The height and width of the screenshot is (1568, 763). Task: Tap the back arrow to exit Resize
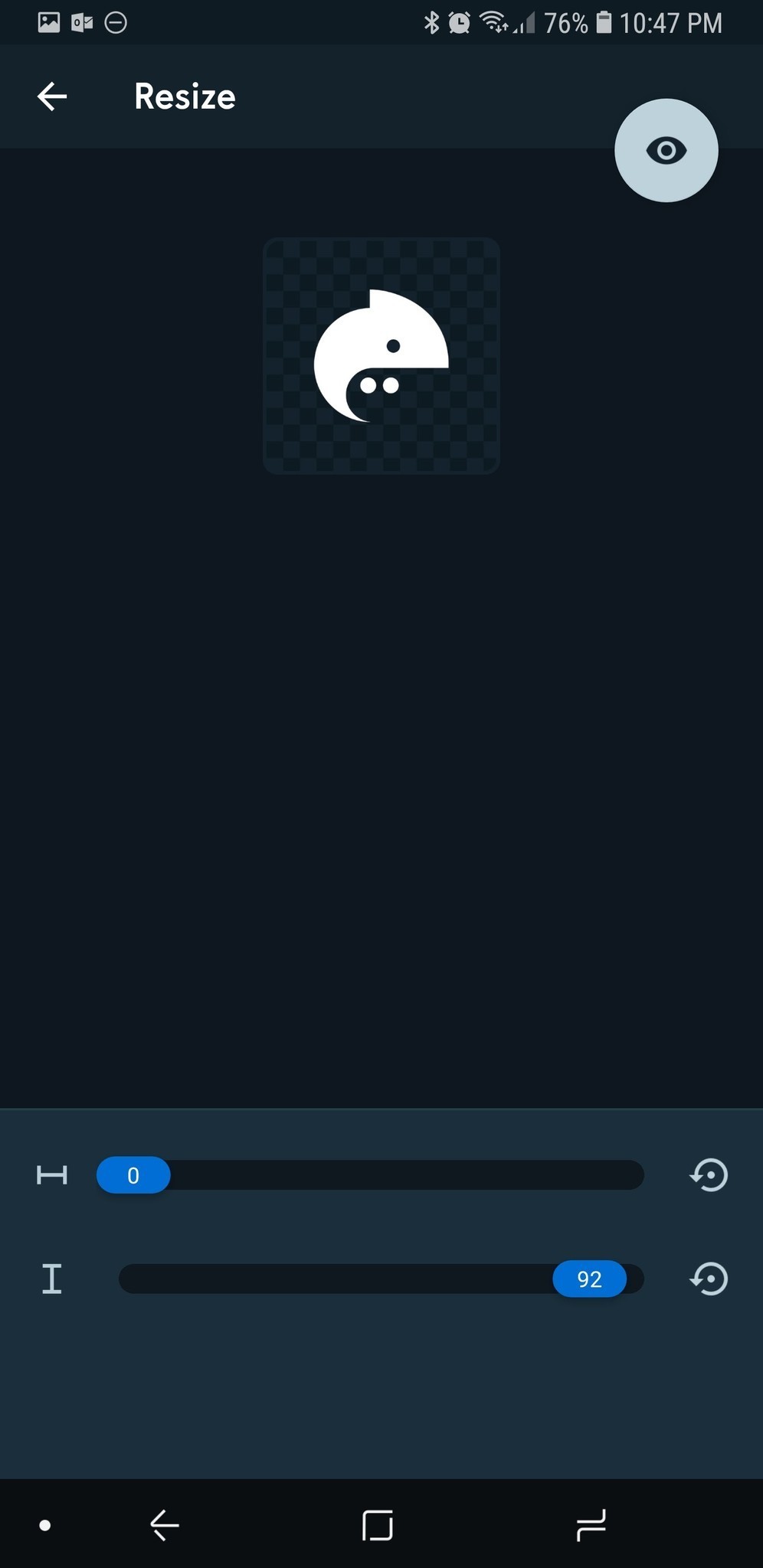point(51,96)
